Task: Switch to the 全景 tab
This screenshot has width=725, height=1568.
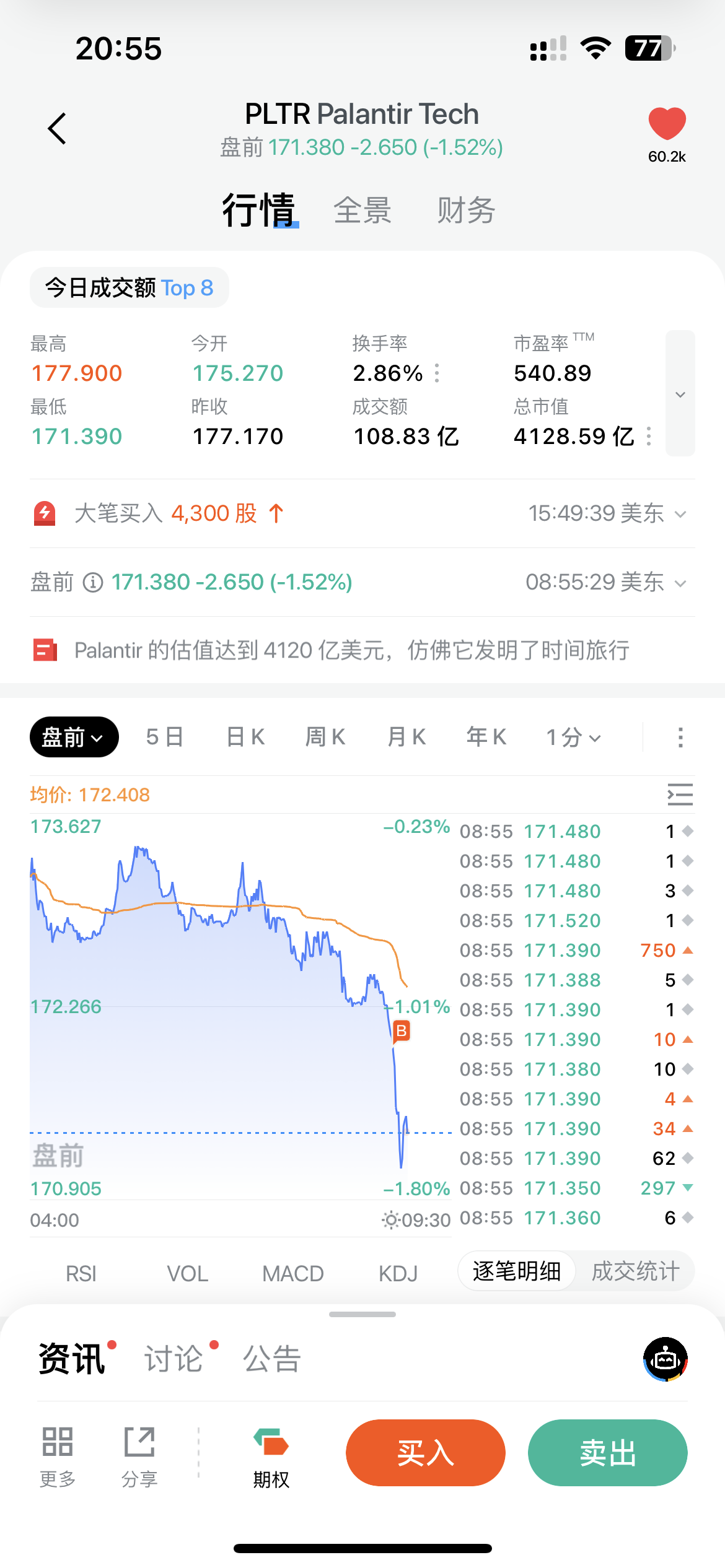Action: pos(362,211)
